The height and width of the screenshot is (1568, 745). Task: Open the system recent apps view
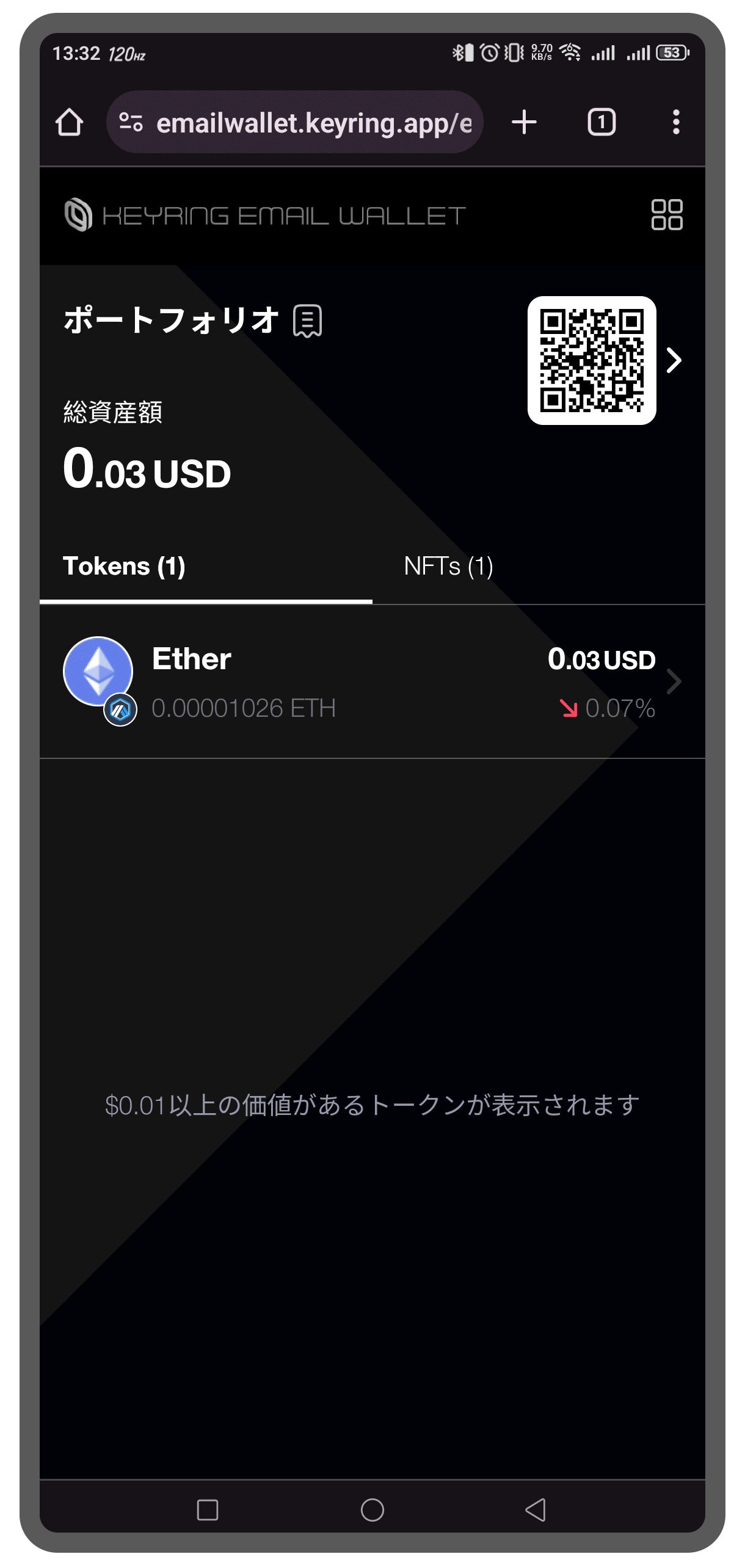(208, 1510)
